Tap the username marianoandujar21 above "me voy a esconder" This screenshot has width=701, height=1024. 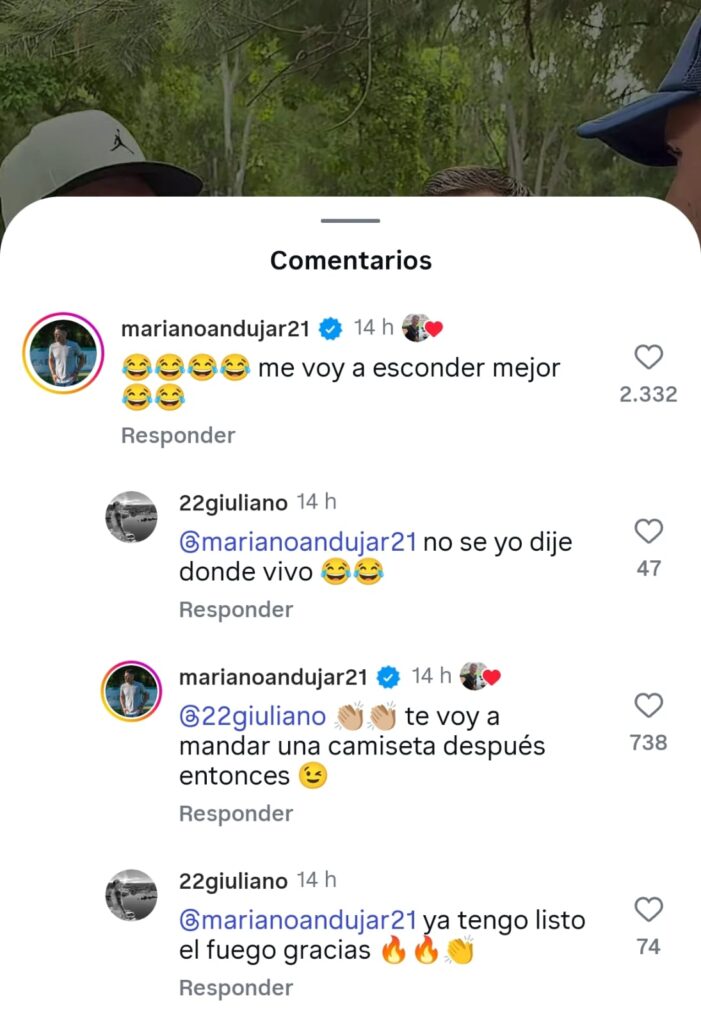click(215, 329)
